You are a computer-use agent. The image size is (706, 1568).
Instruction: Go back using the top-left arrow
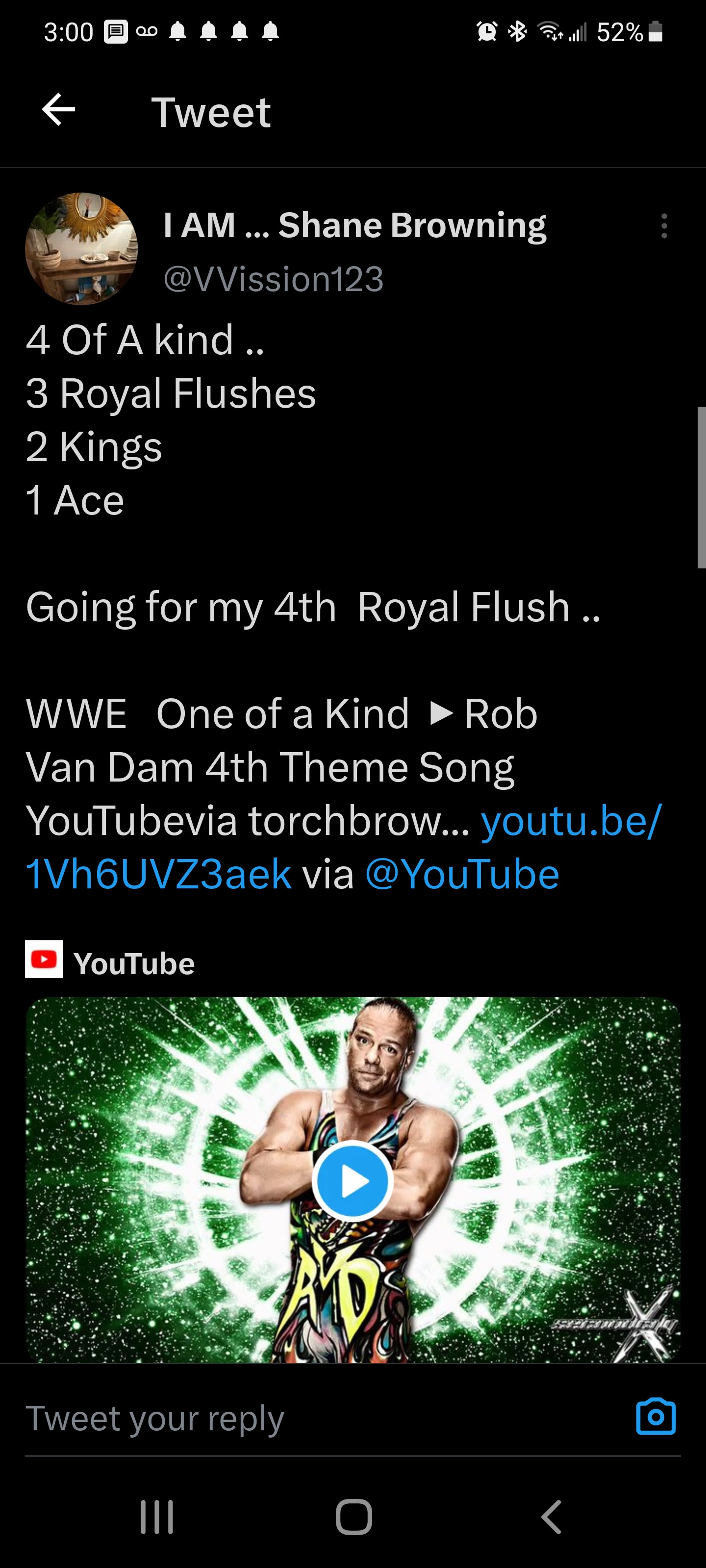[58, 110]
